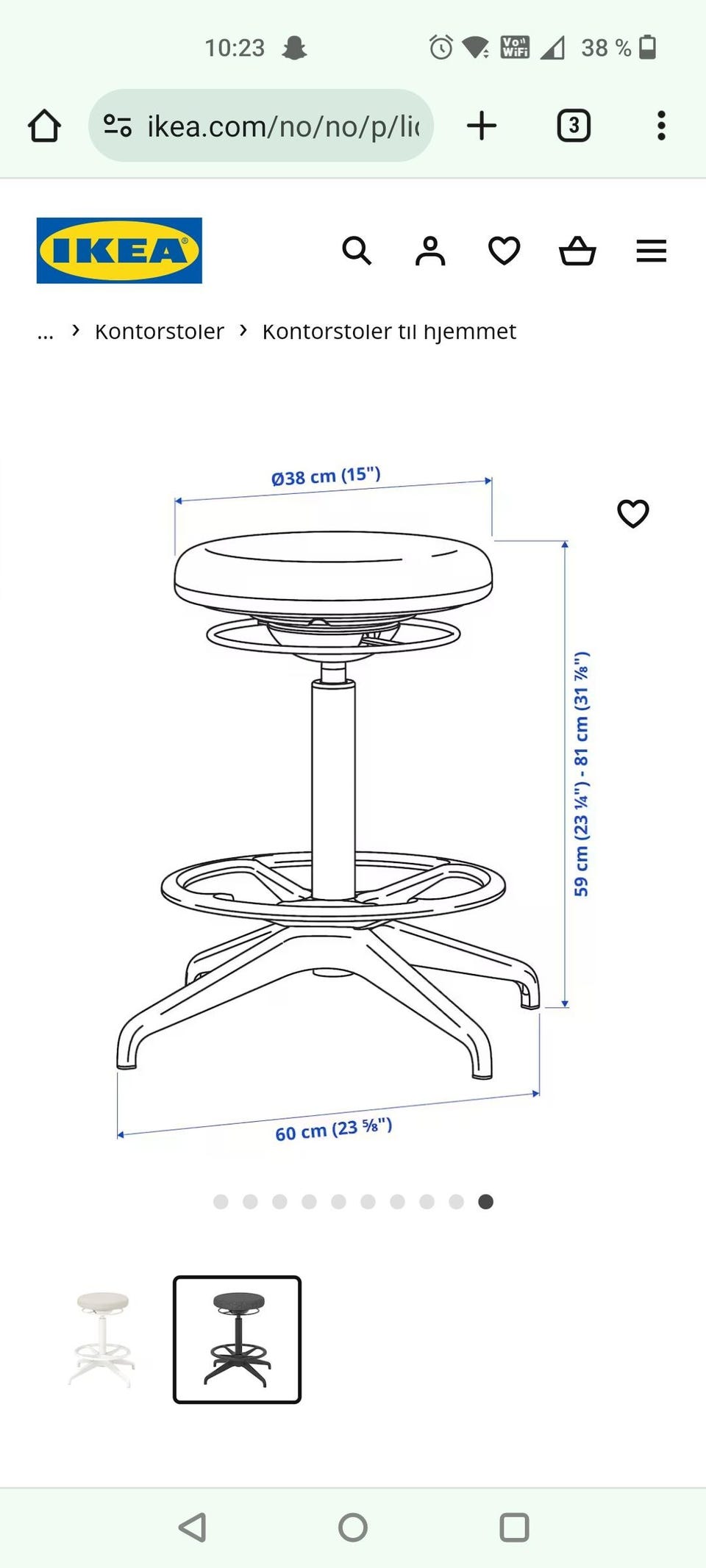Image resolution: width=706 pixels, height=1568 pixels.
Task: Open a new browser tab
Action: tap(482, 126)
